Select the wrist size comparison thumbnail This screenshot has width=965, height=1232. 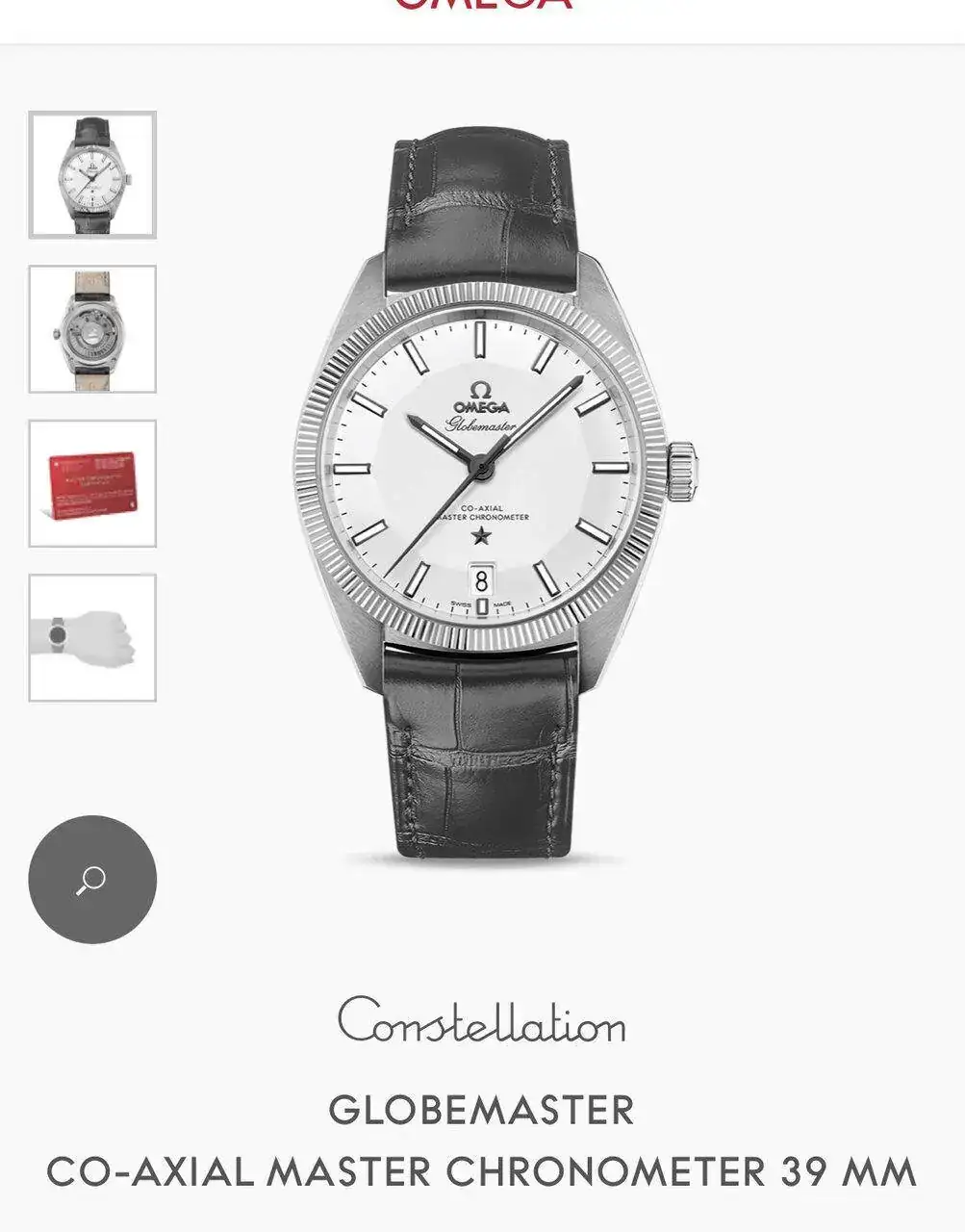tap(92, 637)
